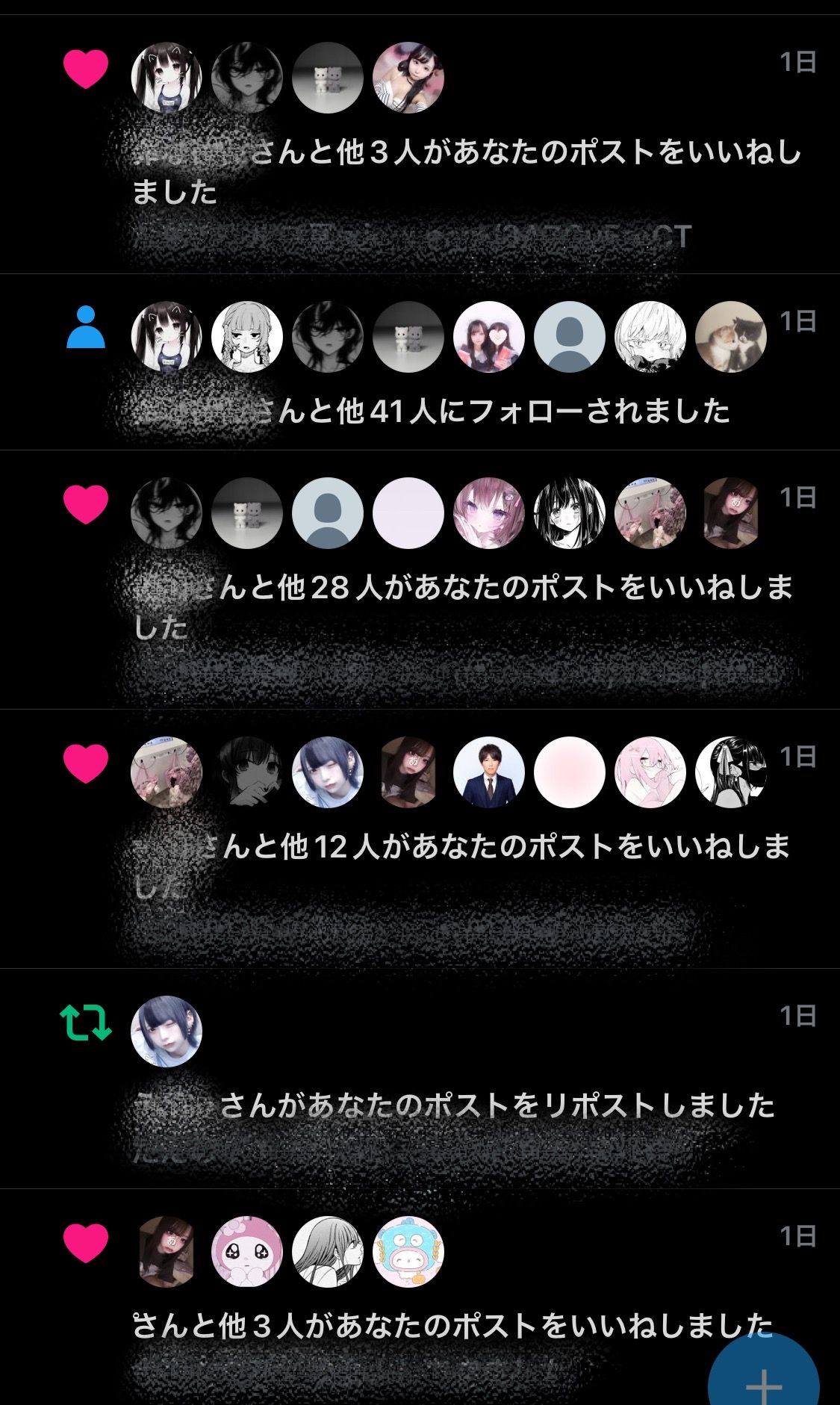Tap the avatar in the repost notification
This screenshot has width=840, height=1405.
click(167, 1032)
